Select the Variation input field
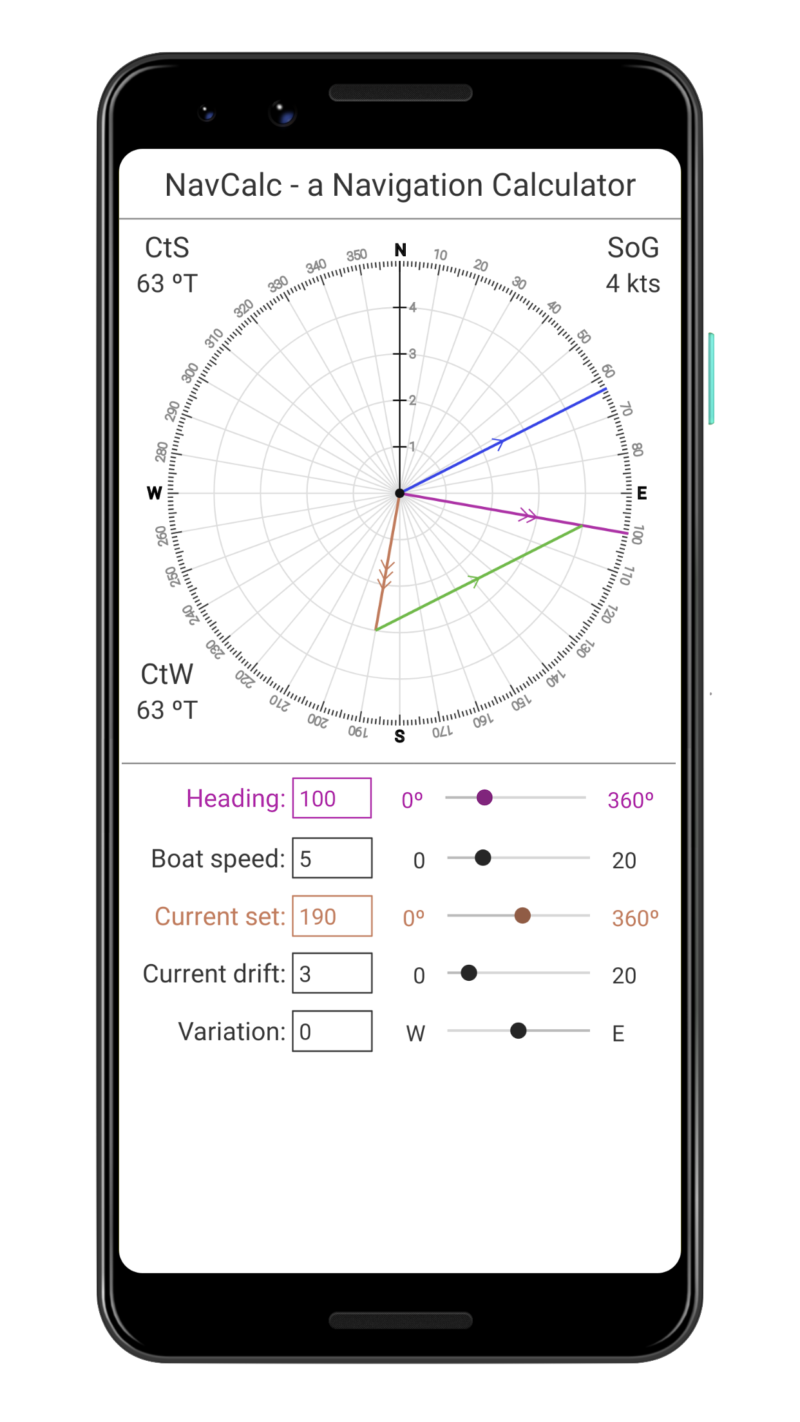 coord(331,1031)
